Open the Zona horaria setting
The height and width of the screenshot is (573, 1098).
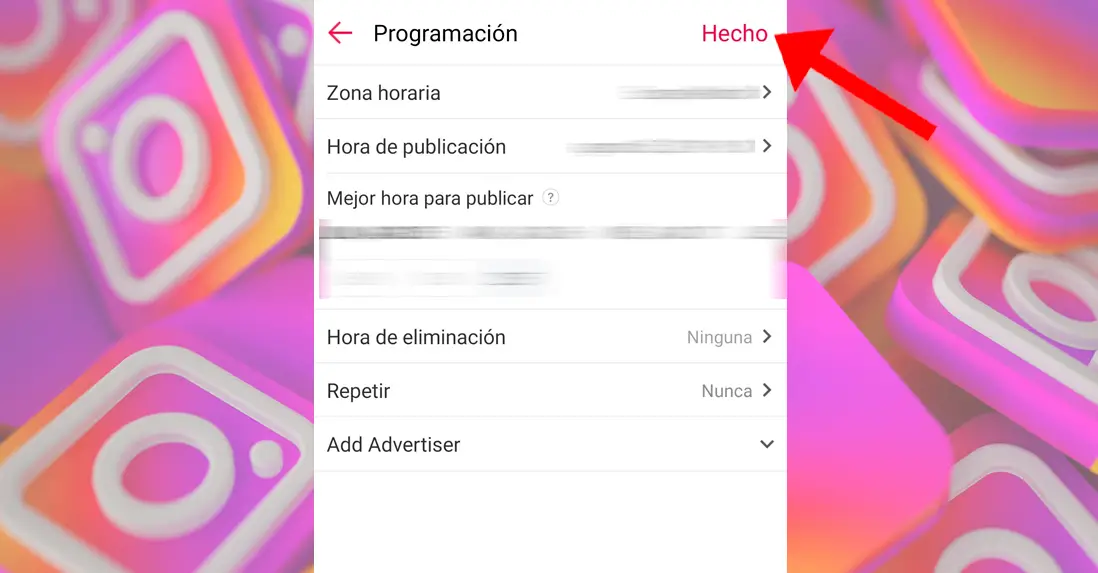(x=550, y=93)
